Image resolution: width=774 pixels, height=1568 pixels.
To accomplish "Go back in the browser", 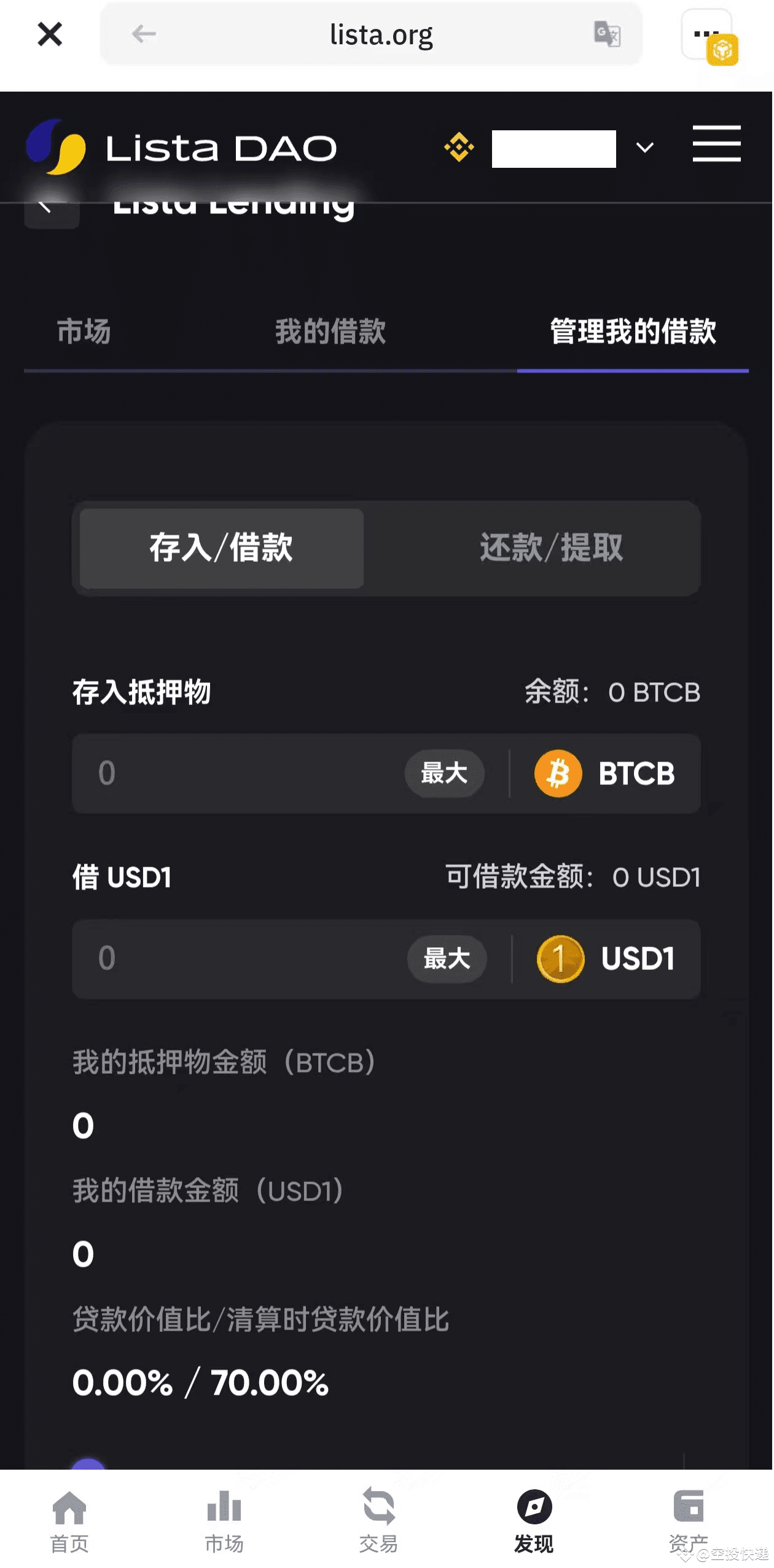I will click(x=144, y=34).
